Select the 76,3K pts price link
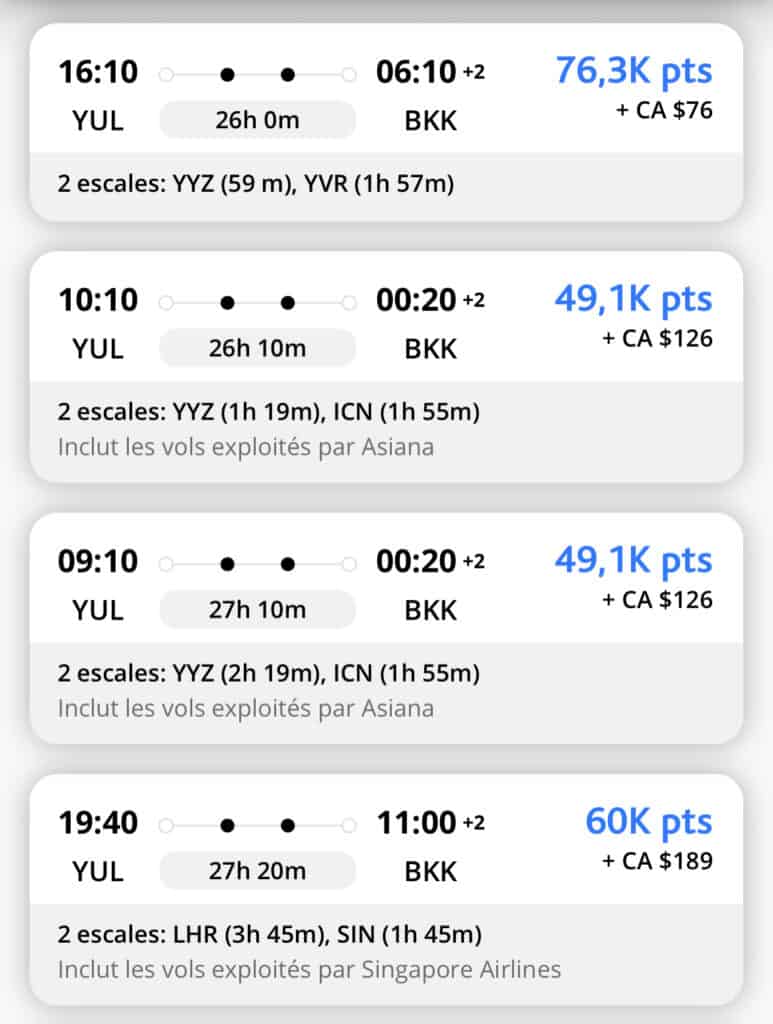The width and height of the screenshot is (773, 1024). (x=634, y=70)
